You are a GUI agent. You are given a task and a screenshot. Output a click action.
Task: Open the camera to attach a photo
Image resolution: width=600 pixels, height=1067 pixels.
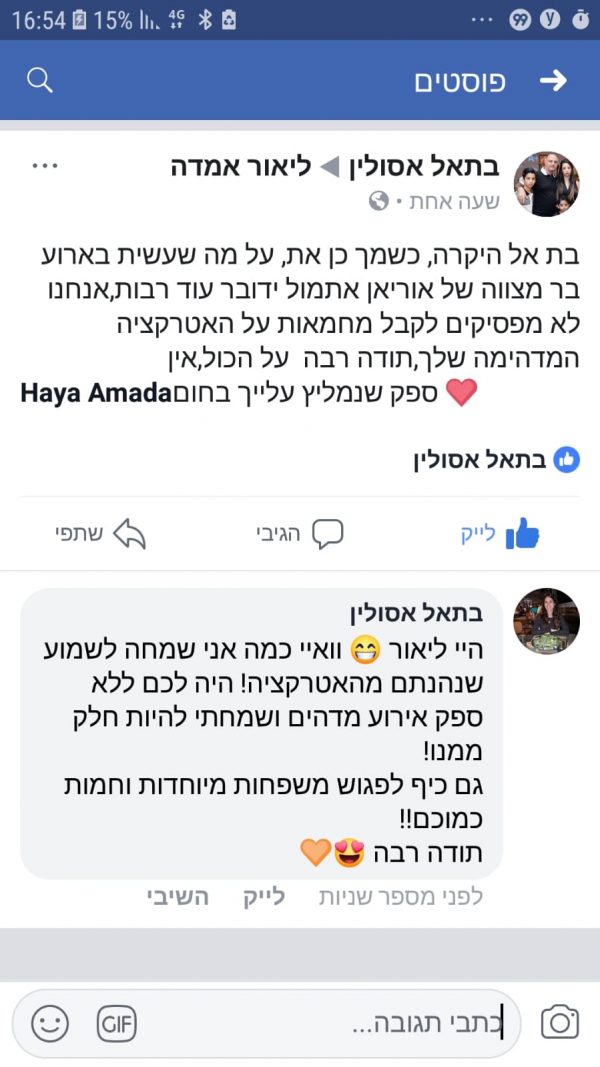point(560,1023)
